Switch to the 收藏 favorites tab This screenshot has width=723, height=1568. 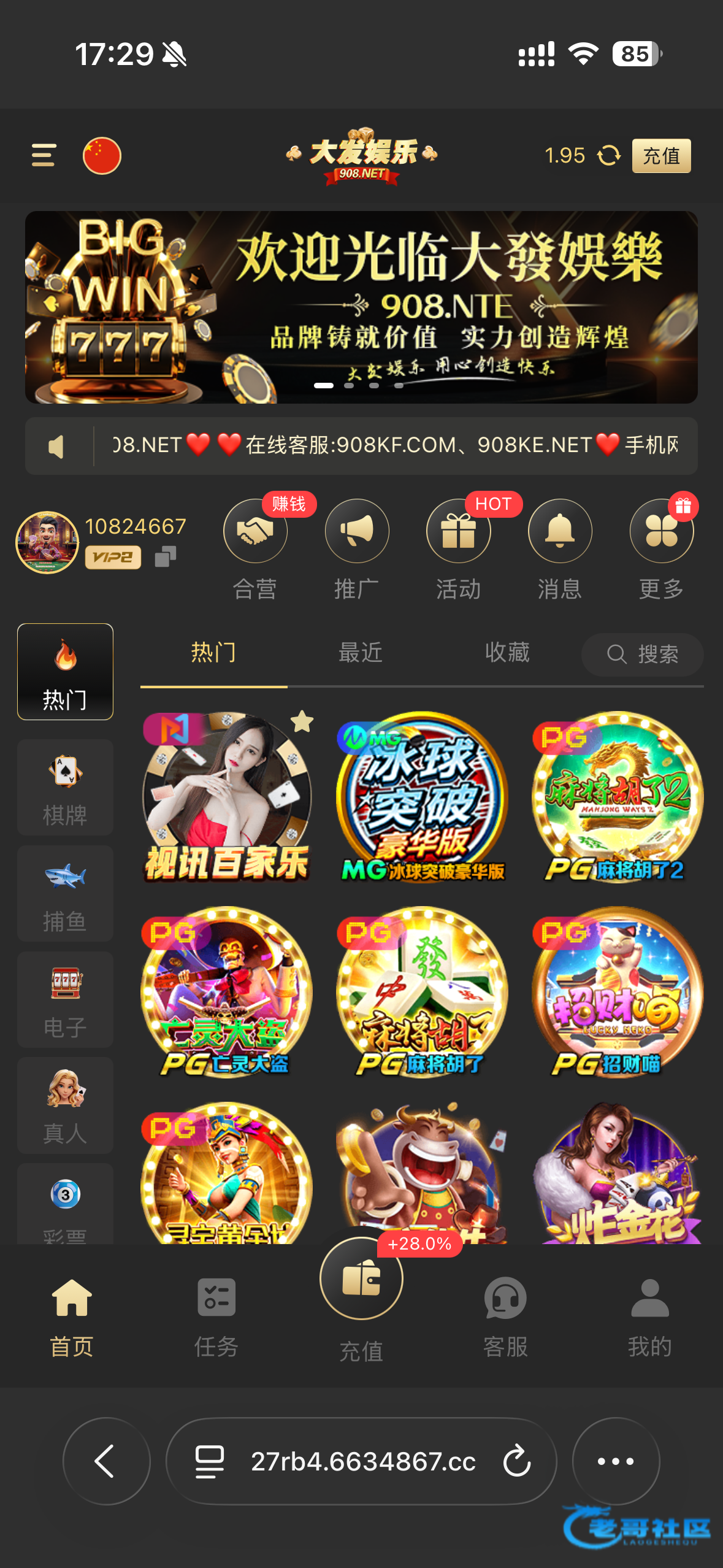coord(507,652)
